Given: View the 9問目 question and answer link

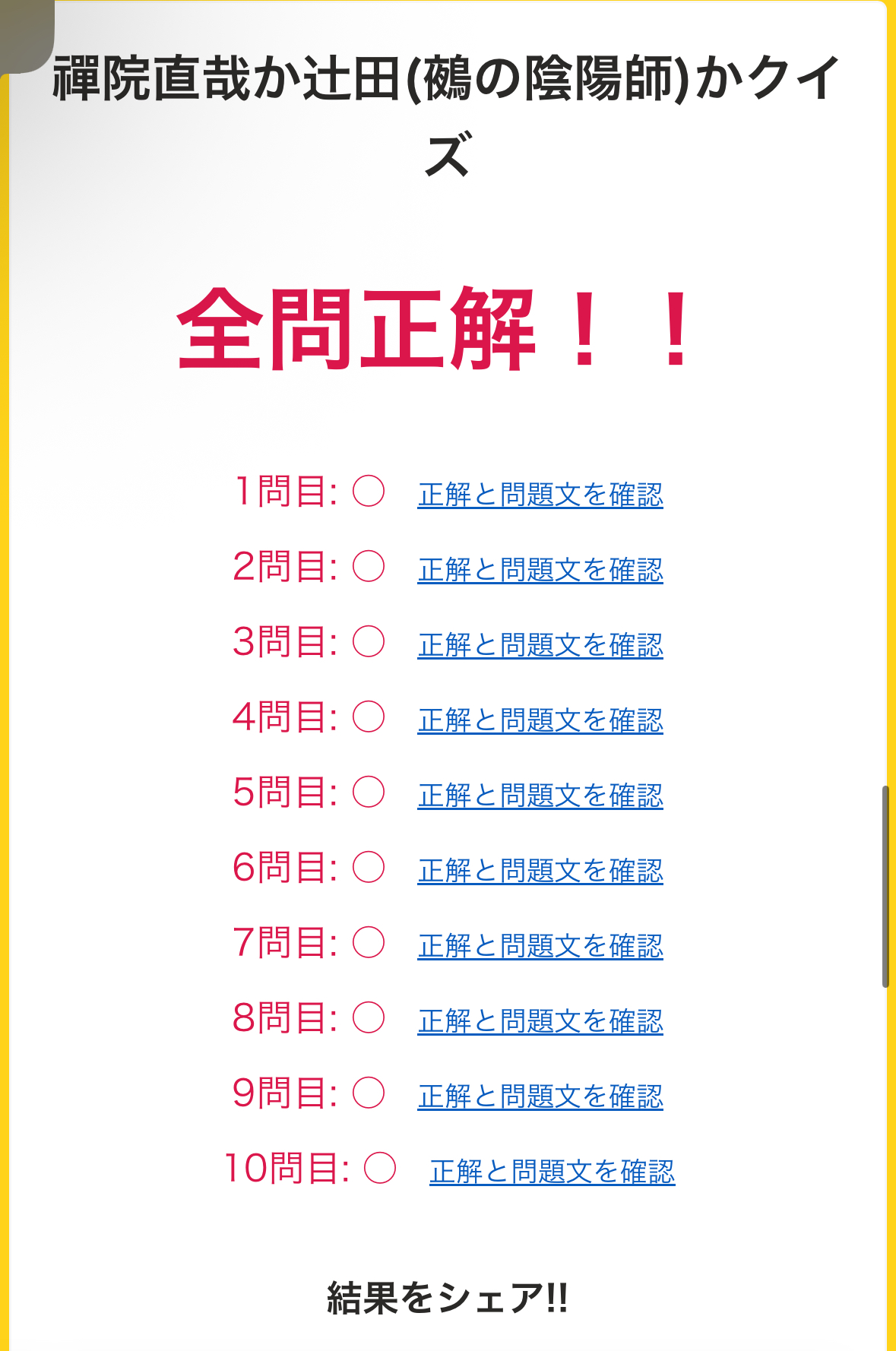Looking at the screenshot, I should (540, 1096).
